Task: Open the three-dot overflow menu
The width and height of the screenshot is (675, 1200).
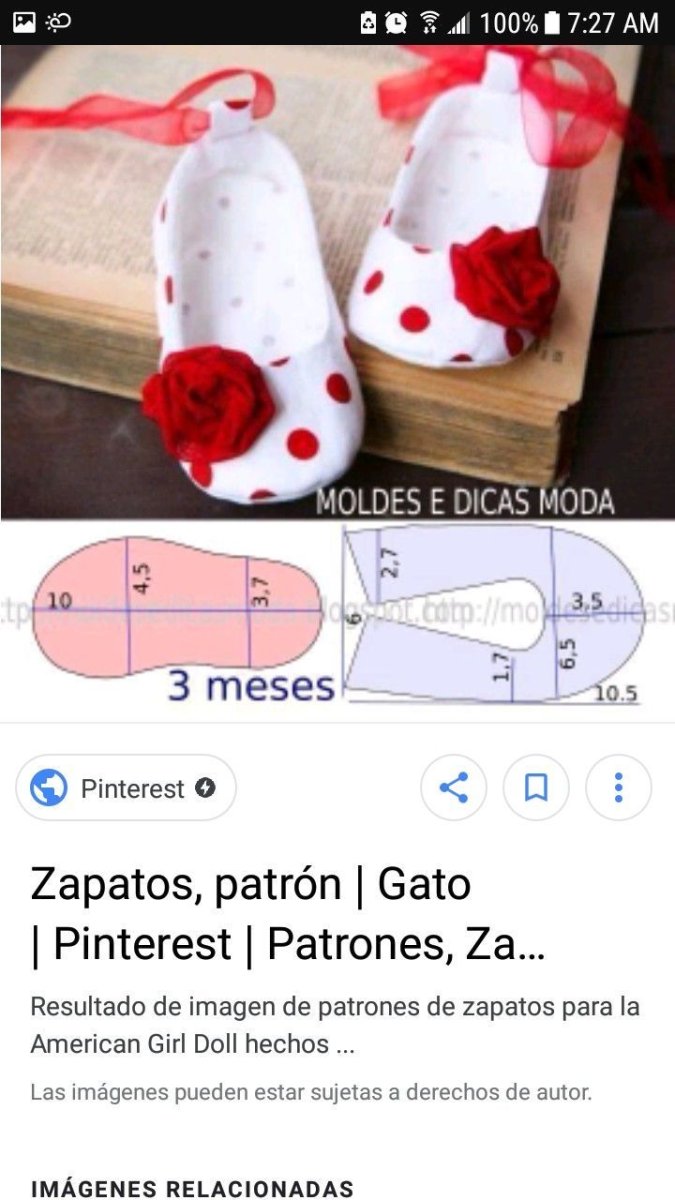Action: click(618, 788)
